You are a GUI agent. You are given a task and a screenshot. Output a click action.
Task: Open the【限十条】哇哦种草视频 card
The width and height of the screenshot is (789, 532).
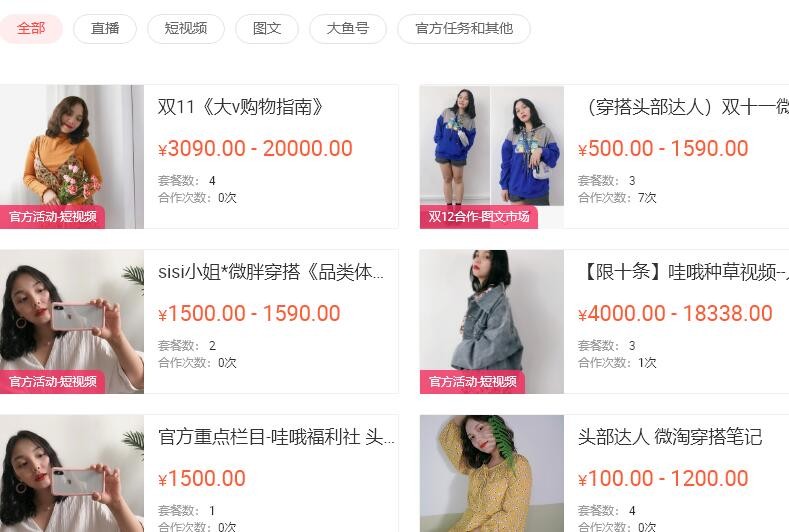pos(682,272)
